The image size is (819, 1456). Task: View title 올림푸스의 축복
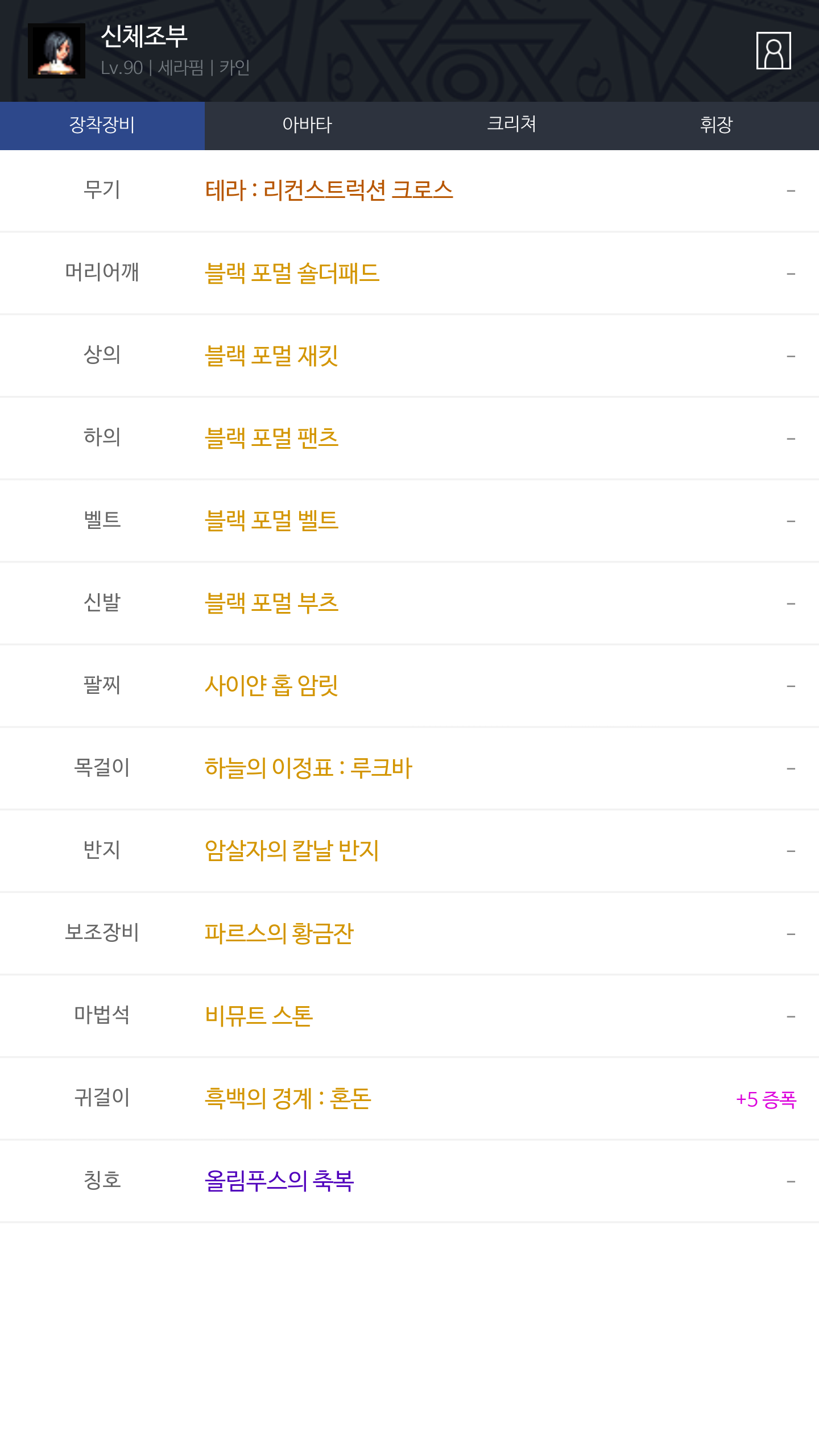409,1181
